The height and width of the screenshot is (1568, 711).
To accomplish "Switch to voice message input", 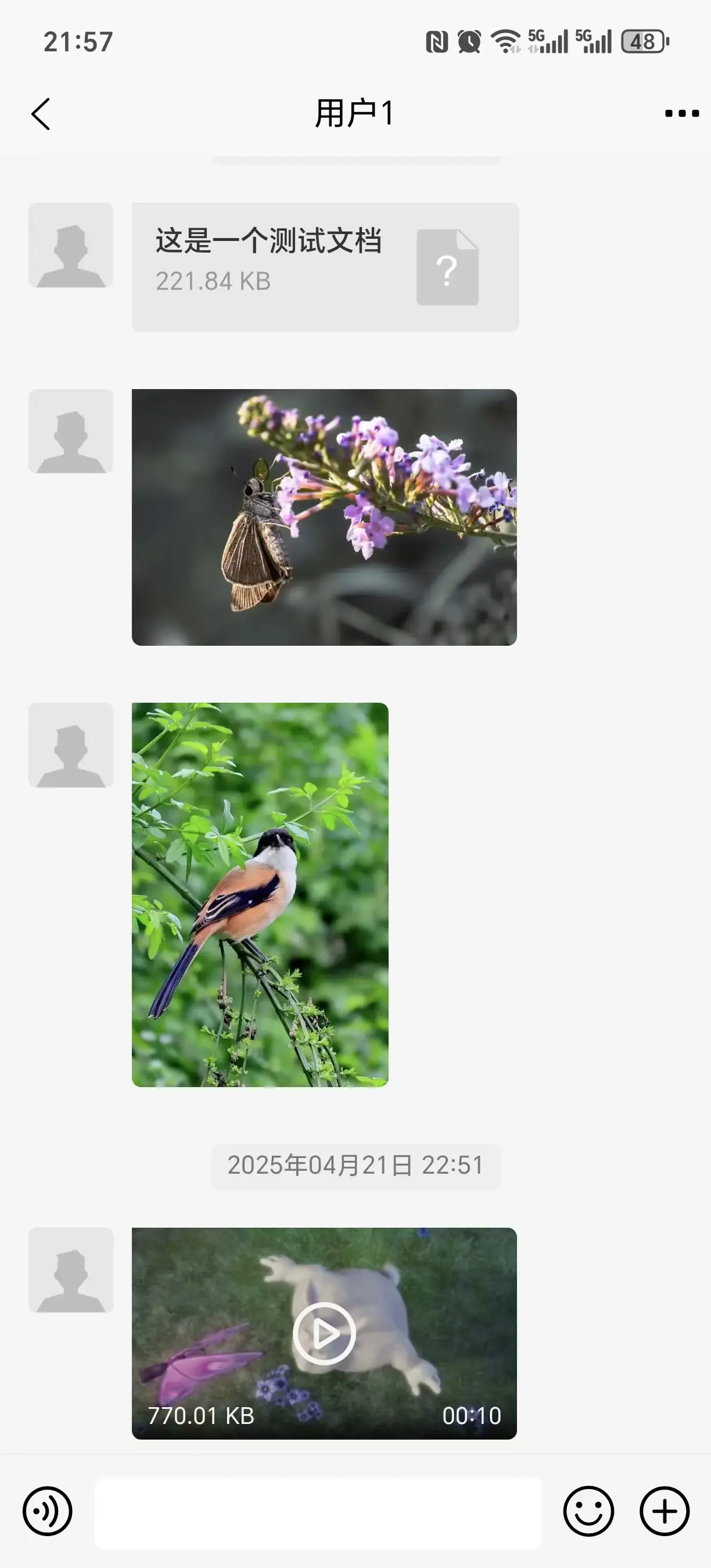I will click(48, 1511).
